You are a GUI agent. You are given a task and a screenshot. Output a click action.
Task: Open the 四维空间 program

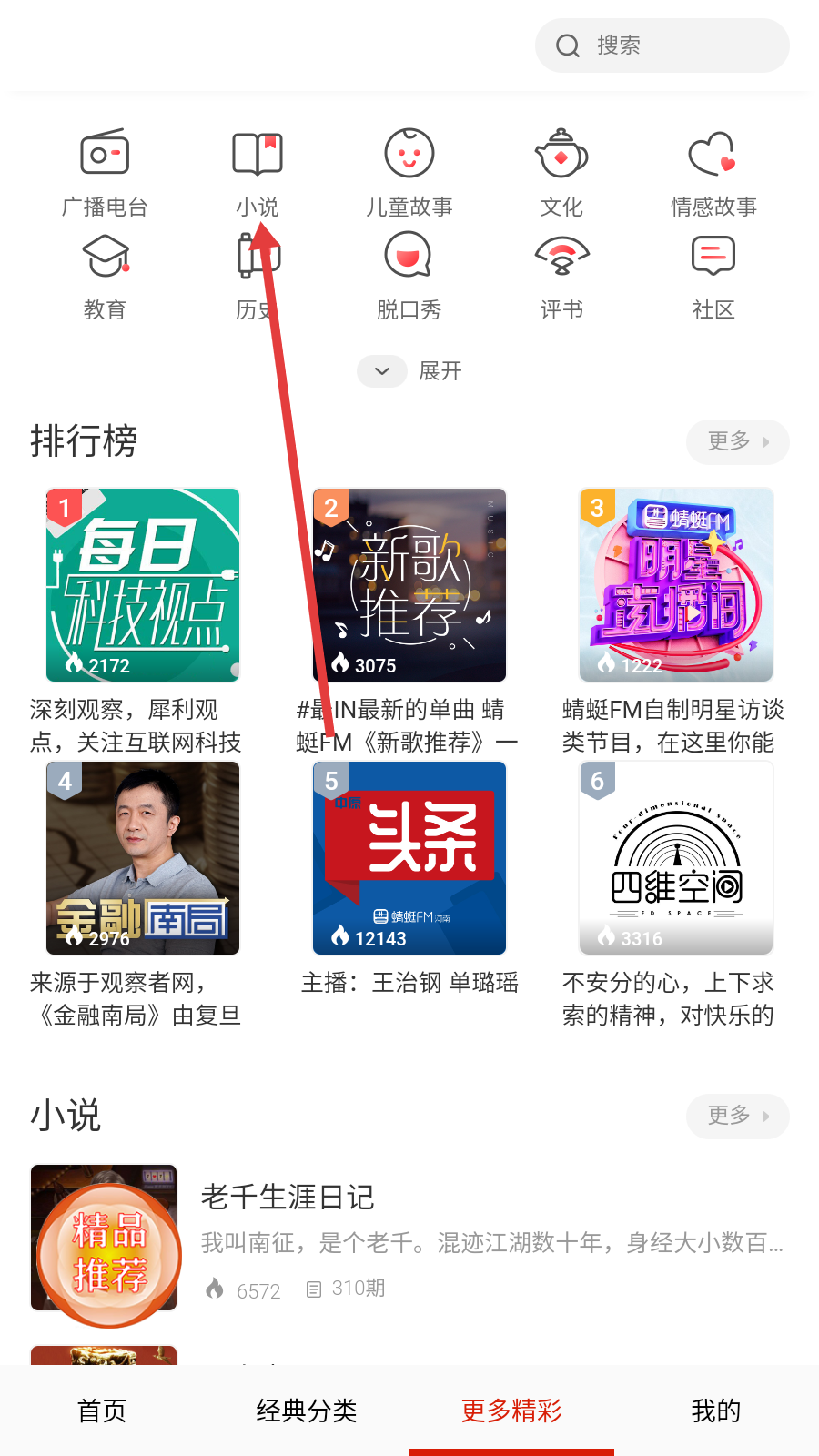[x=676, y=857]
